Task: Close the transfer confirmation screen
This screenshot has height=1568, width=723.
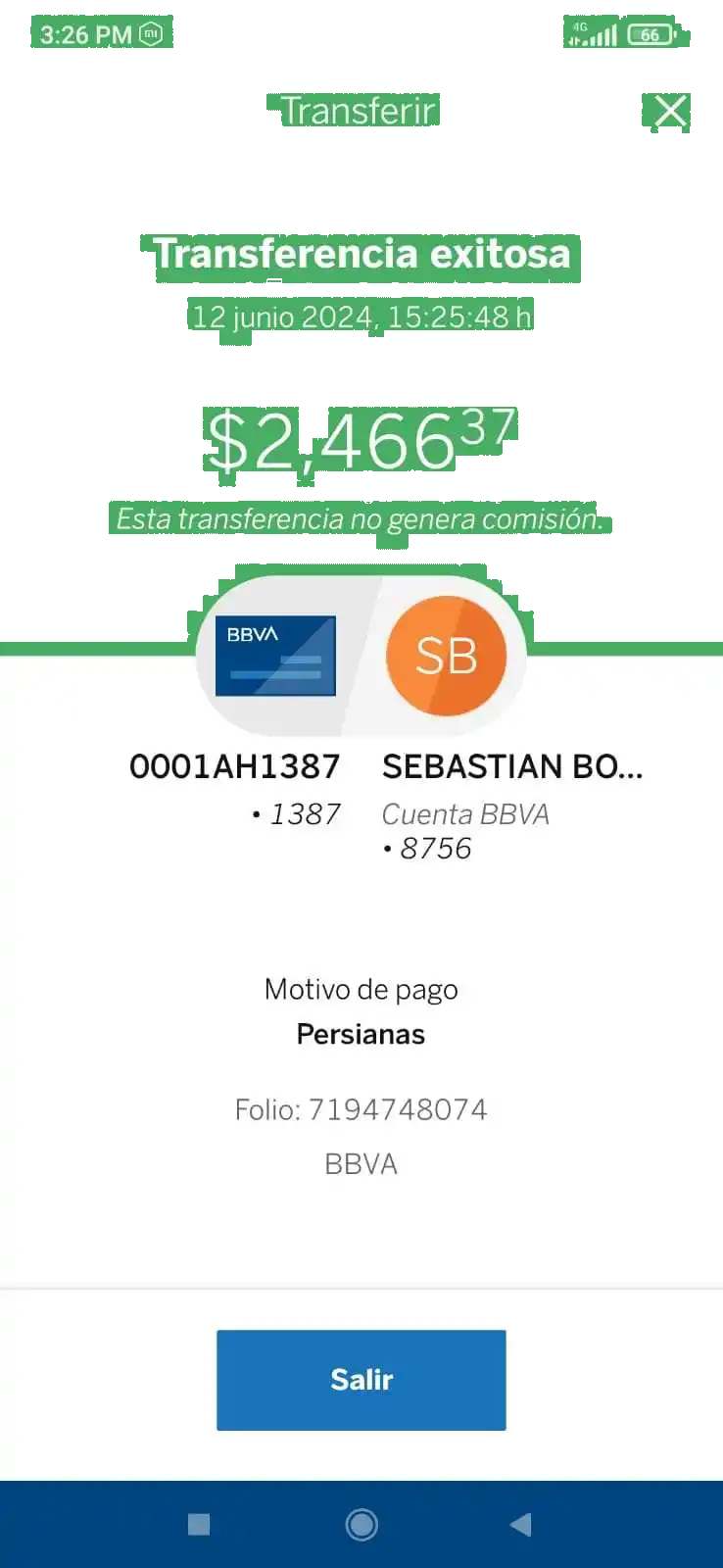Action: tap(670, 111)
